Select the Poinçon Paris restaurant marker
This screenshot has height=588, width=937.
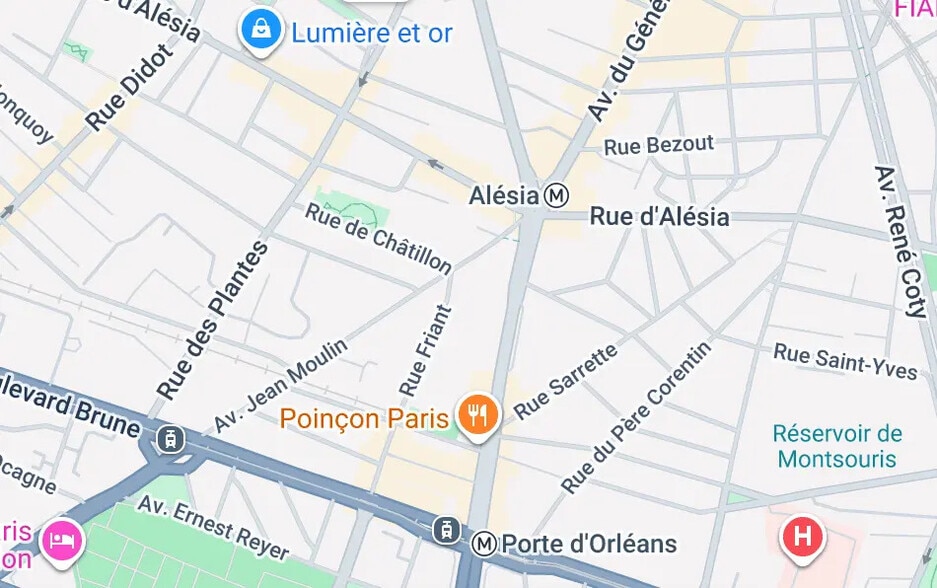click(478, 414)
